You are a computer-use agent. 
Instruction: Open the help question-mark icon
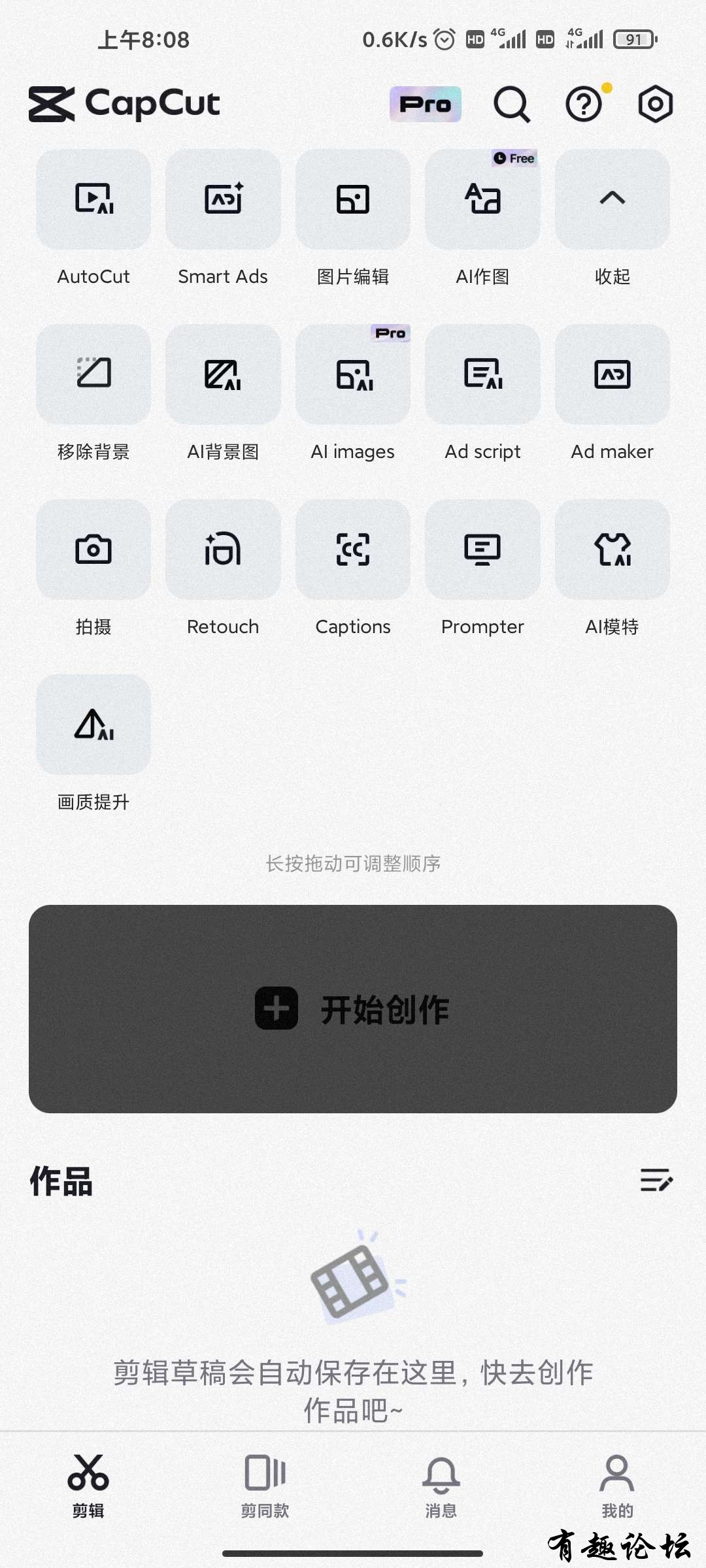pos(584,105)
